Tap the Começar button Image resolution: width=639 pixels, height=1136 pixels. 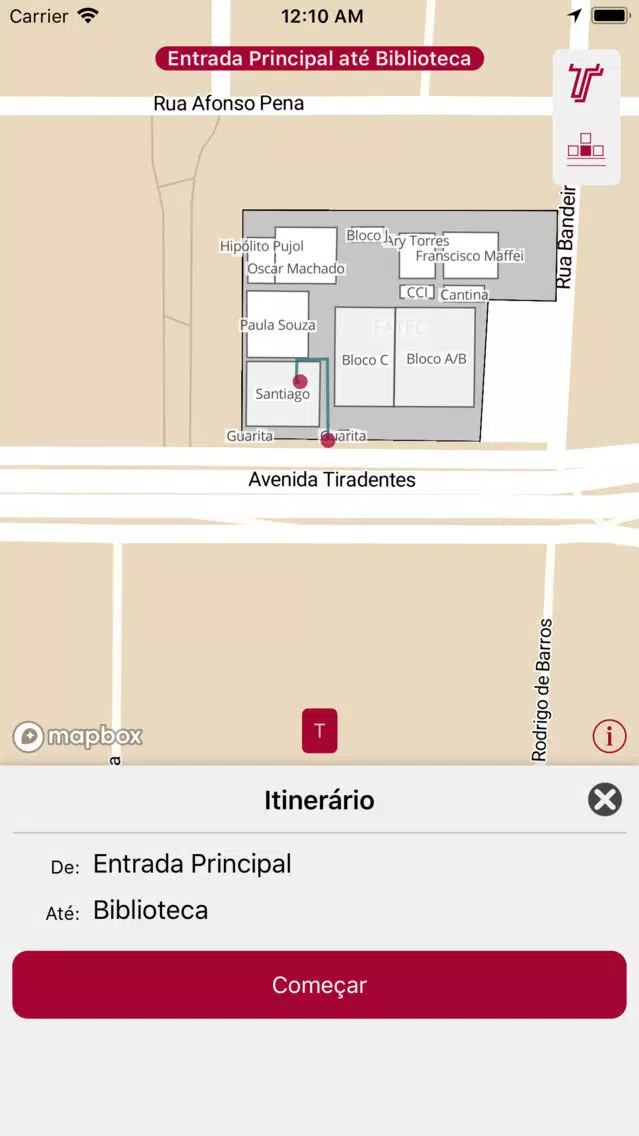(x=320, y=985)
